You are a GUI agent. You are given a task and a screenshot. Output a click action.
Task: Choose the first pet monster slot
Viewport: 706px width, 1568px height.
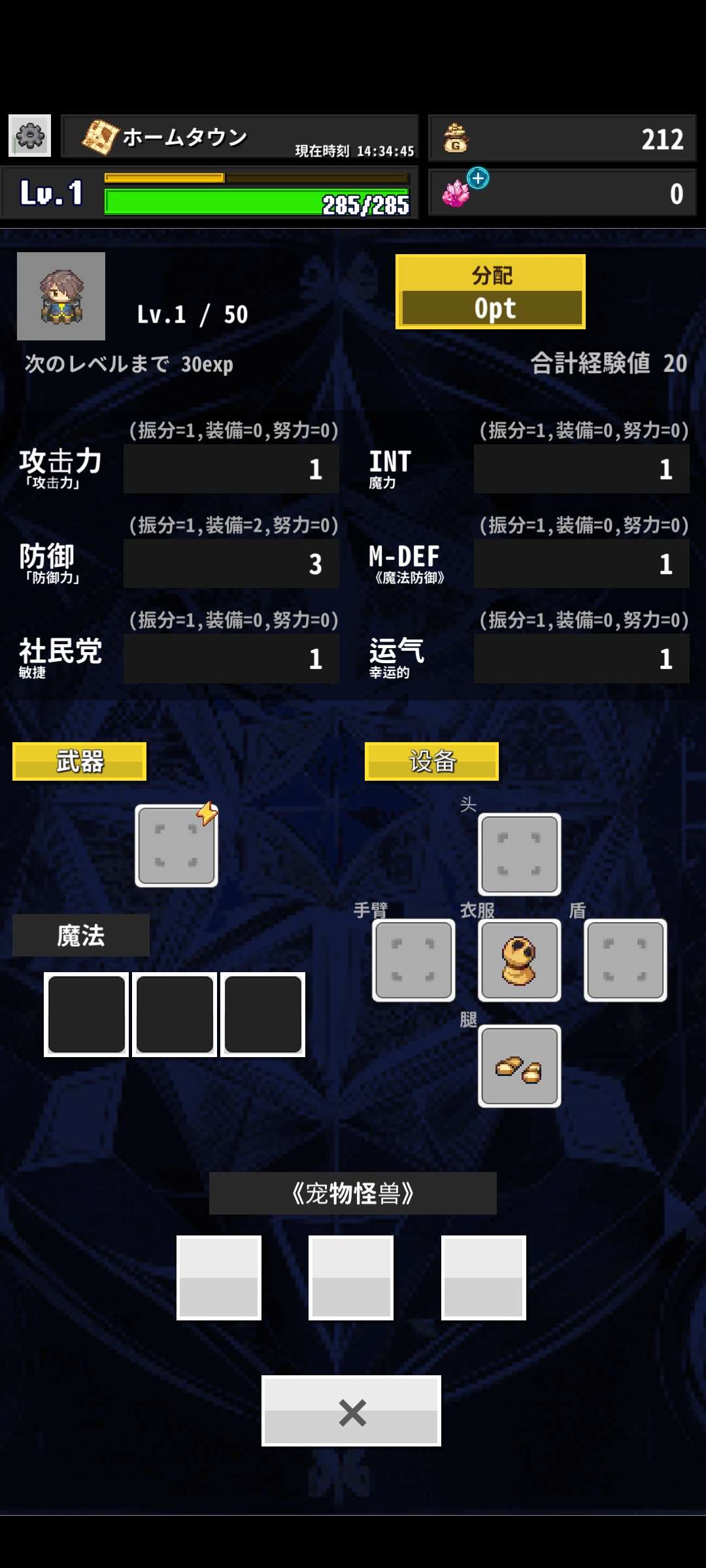[219, 1277]
